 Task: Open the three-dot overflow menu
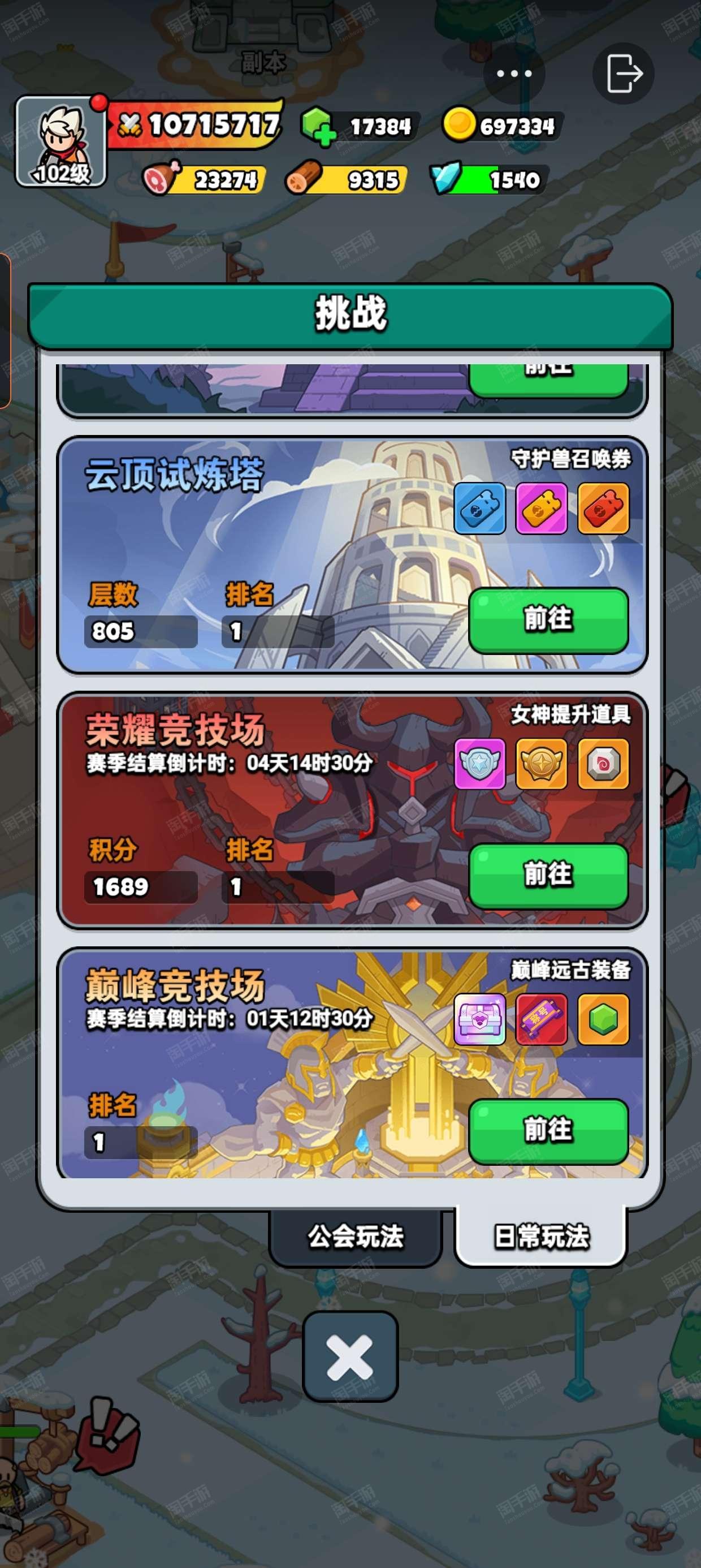(514, 74)
